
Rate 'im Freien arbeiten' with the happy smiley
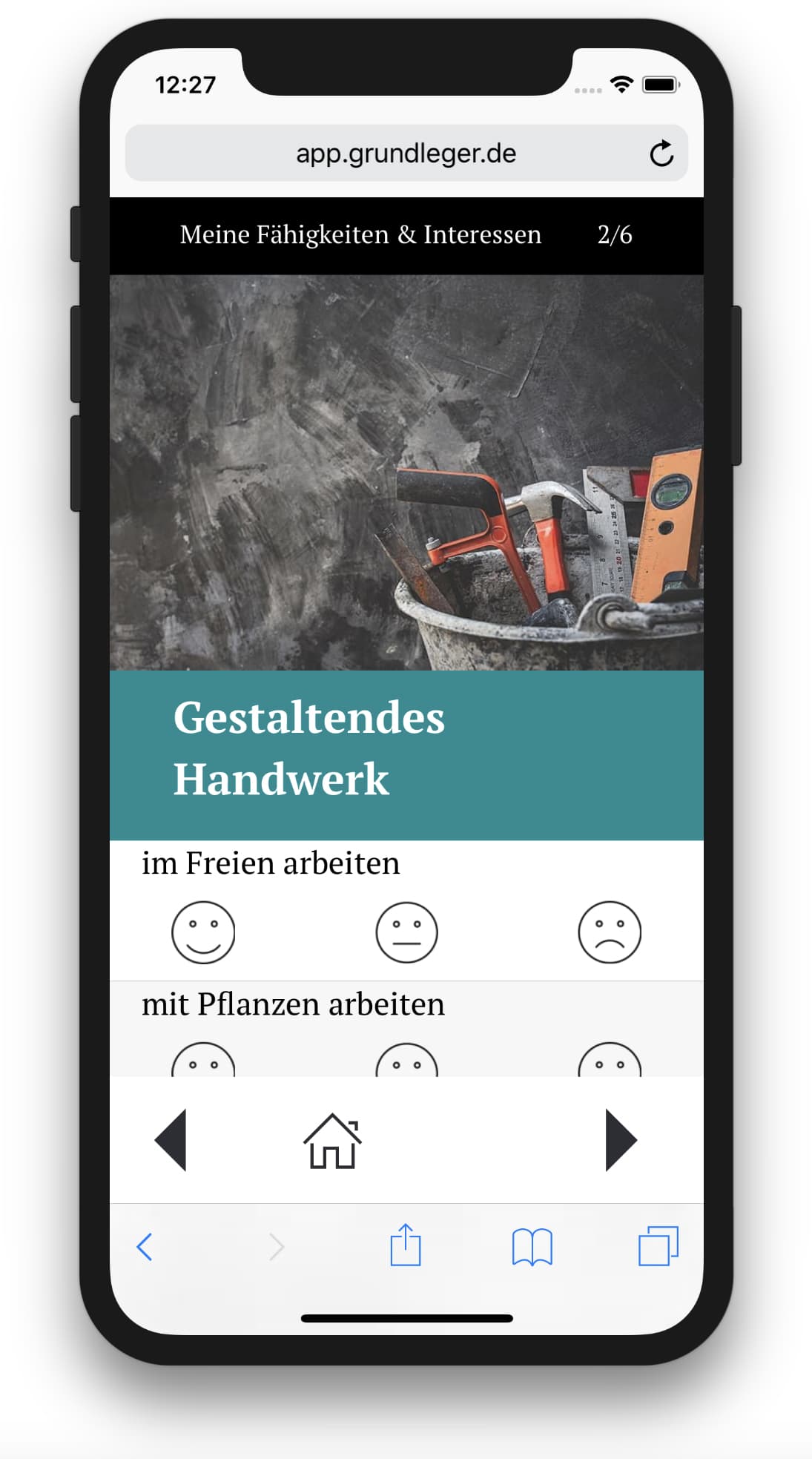pyautogui.click(x=203, y=932)
